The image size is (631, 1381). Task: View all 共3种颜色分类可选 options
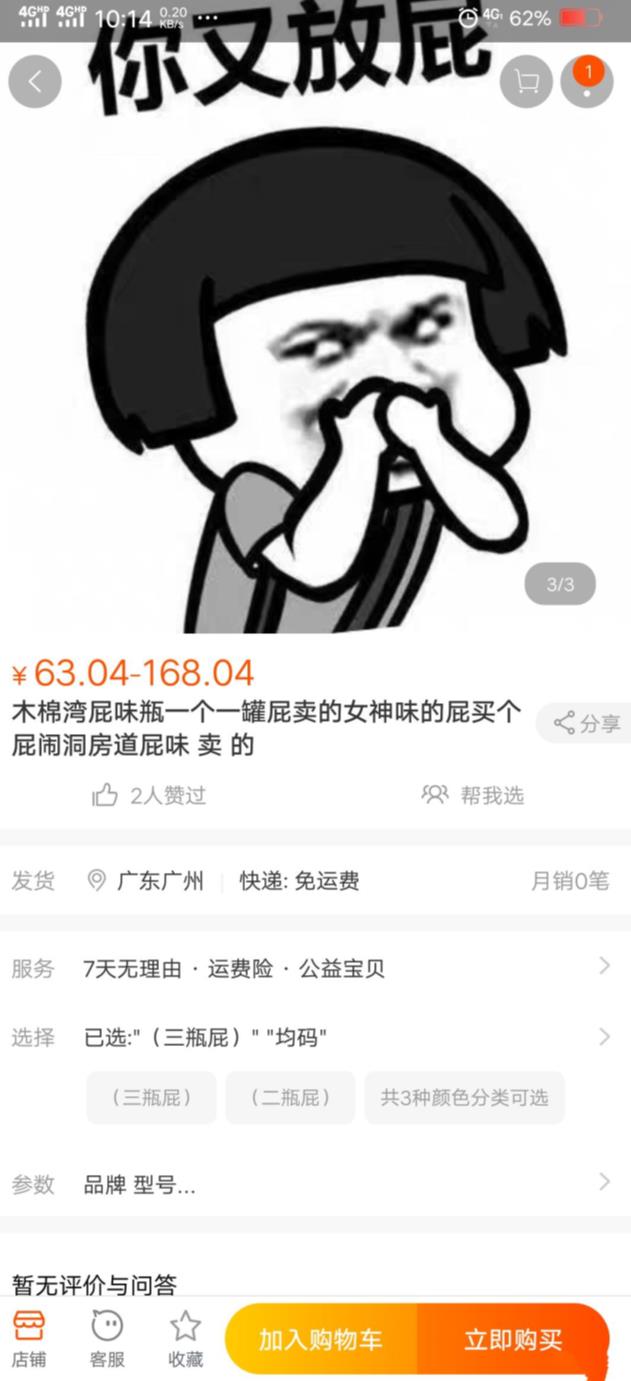pos(464,1097)
